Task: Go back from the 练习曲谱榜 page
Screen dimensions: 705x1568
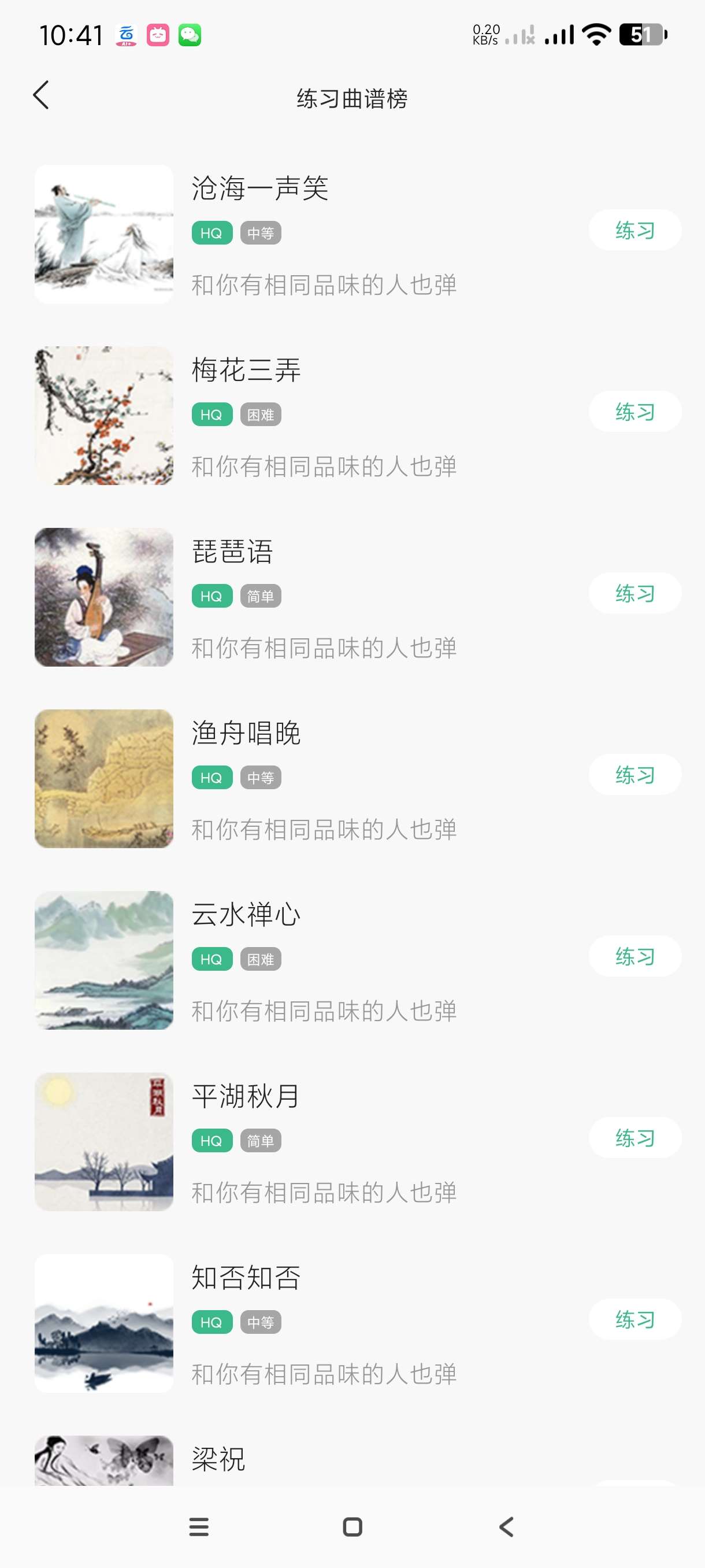Action: pos(42,95)
